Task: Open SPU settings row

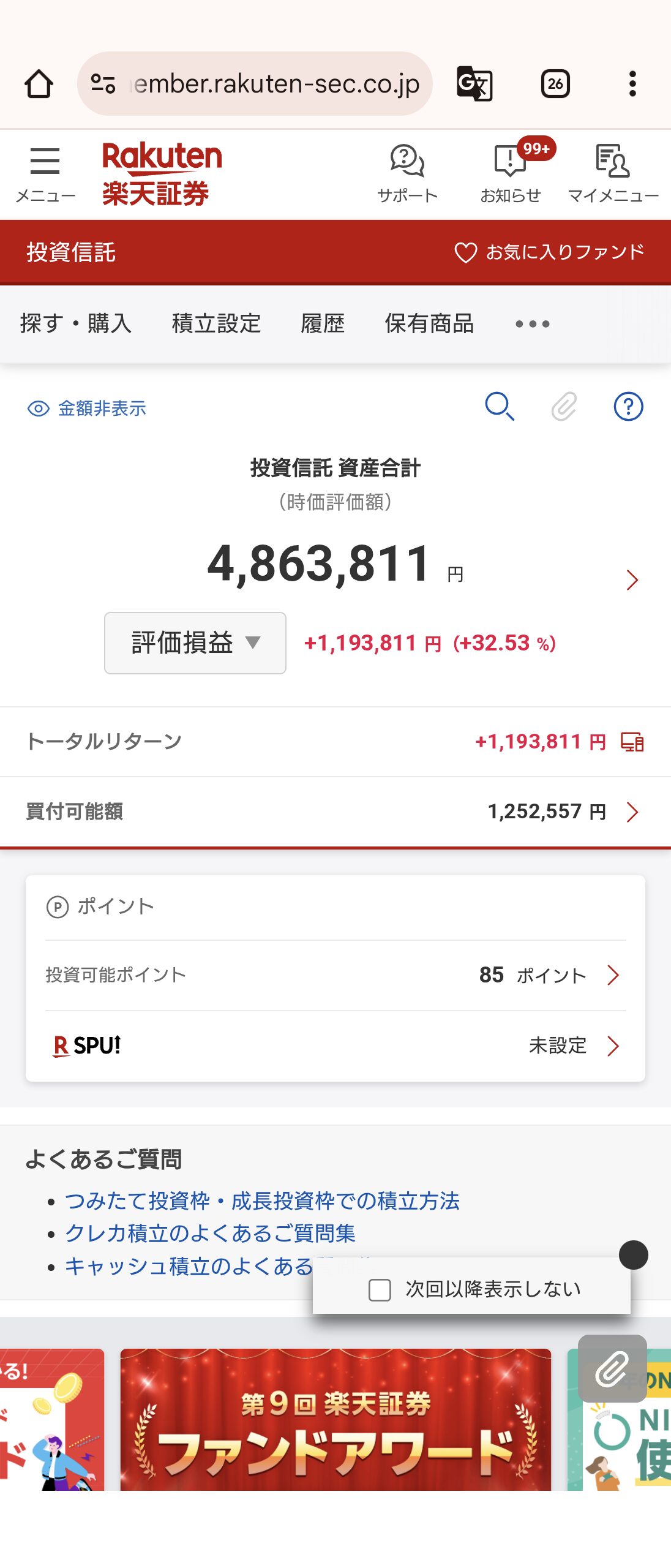Action: coord(335,1046)
